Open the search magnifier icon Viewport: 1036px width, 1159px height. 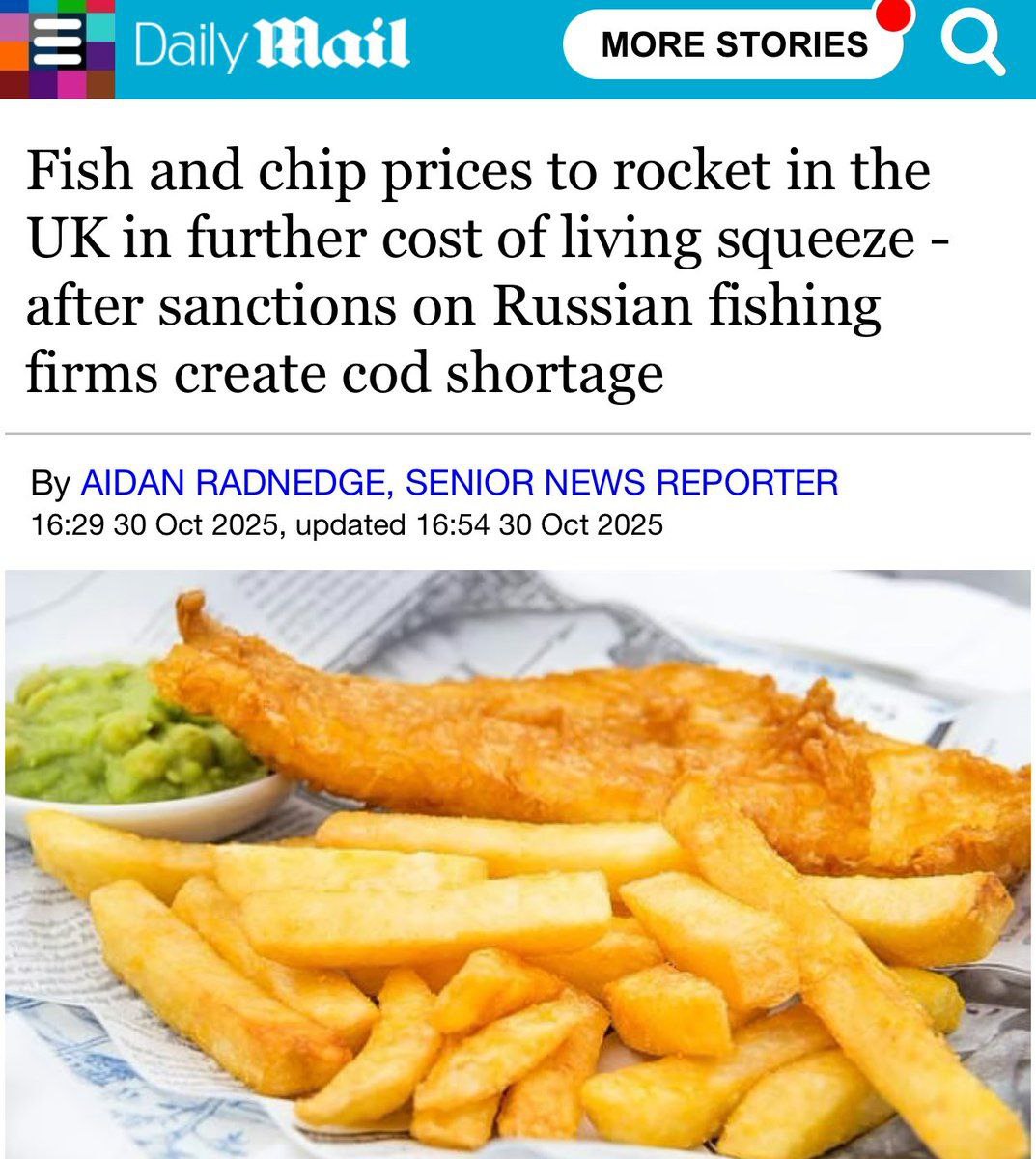pyautogui.click(x=971, y=45)
